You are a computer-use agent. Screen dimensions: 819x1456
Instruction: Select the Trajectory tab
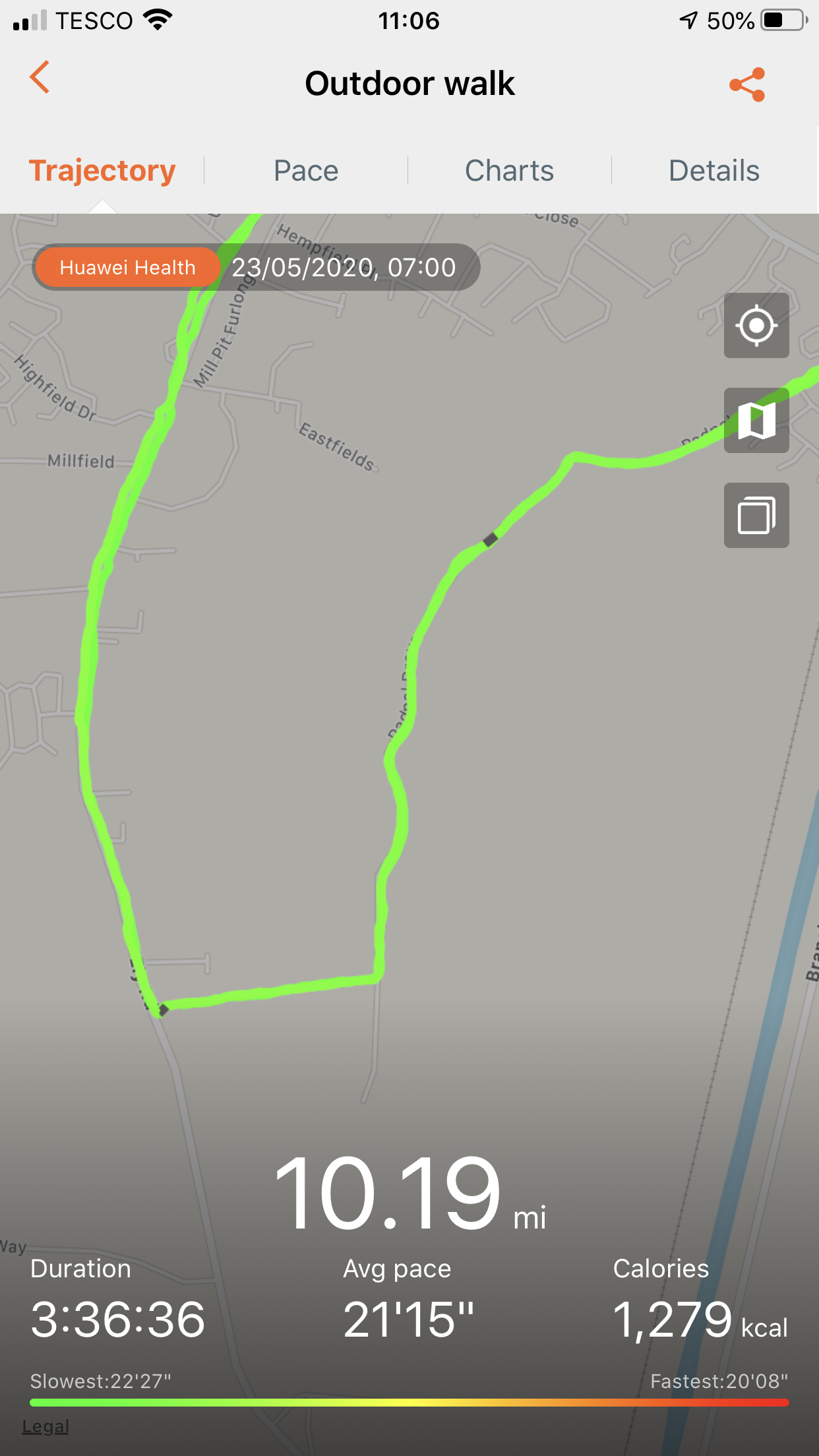pos(102,171)
